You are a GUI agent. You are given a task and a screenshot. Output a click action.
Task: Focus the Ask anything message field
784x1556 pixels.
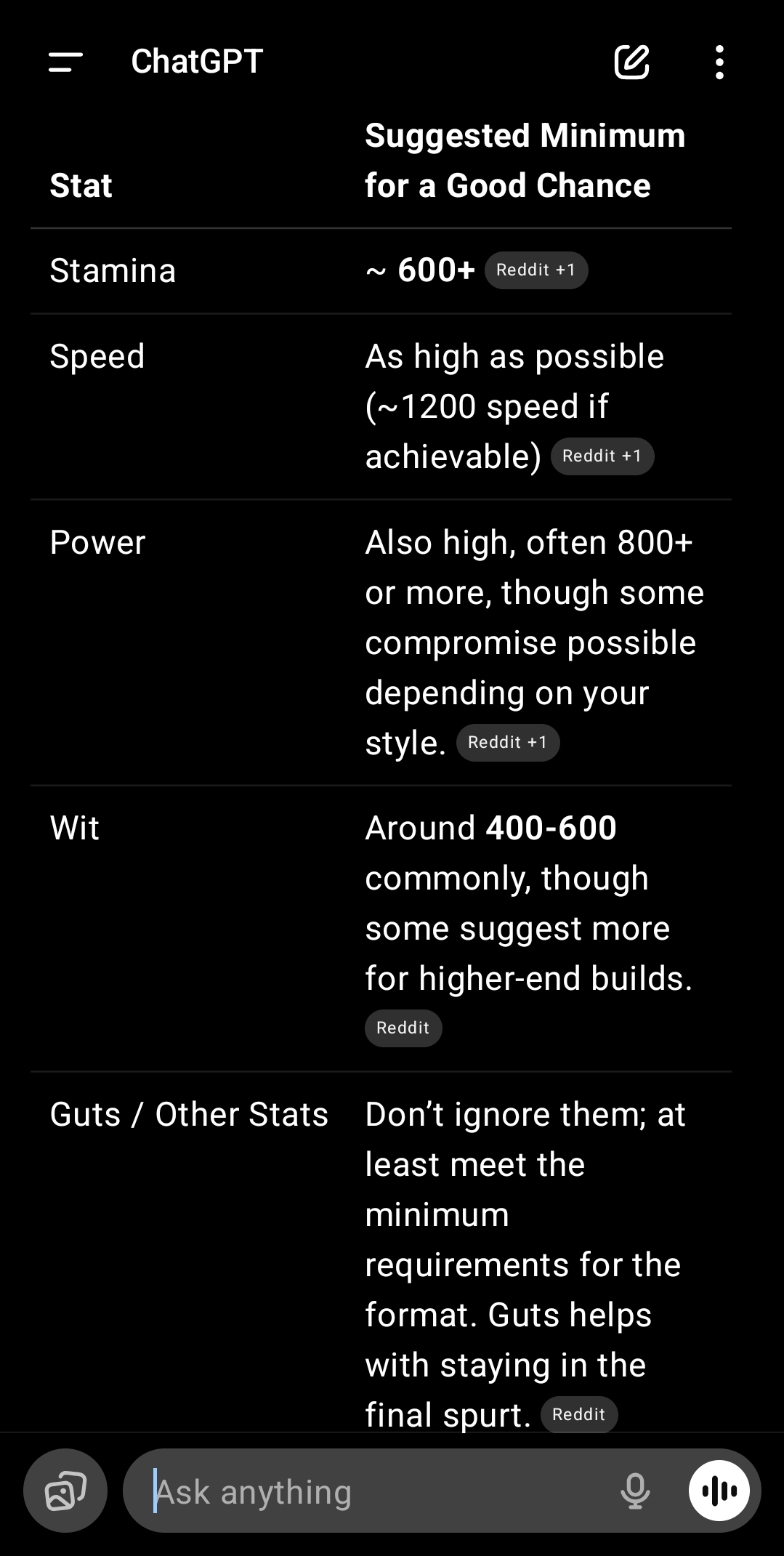click(x=363, y=1491)
